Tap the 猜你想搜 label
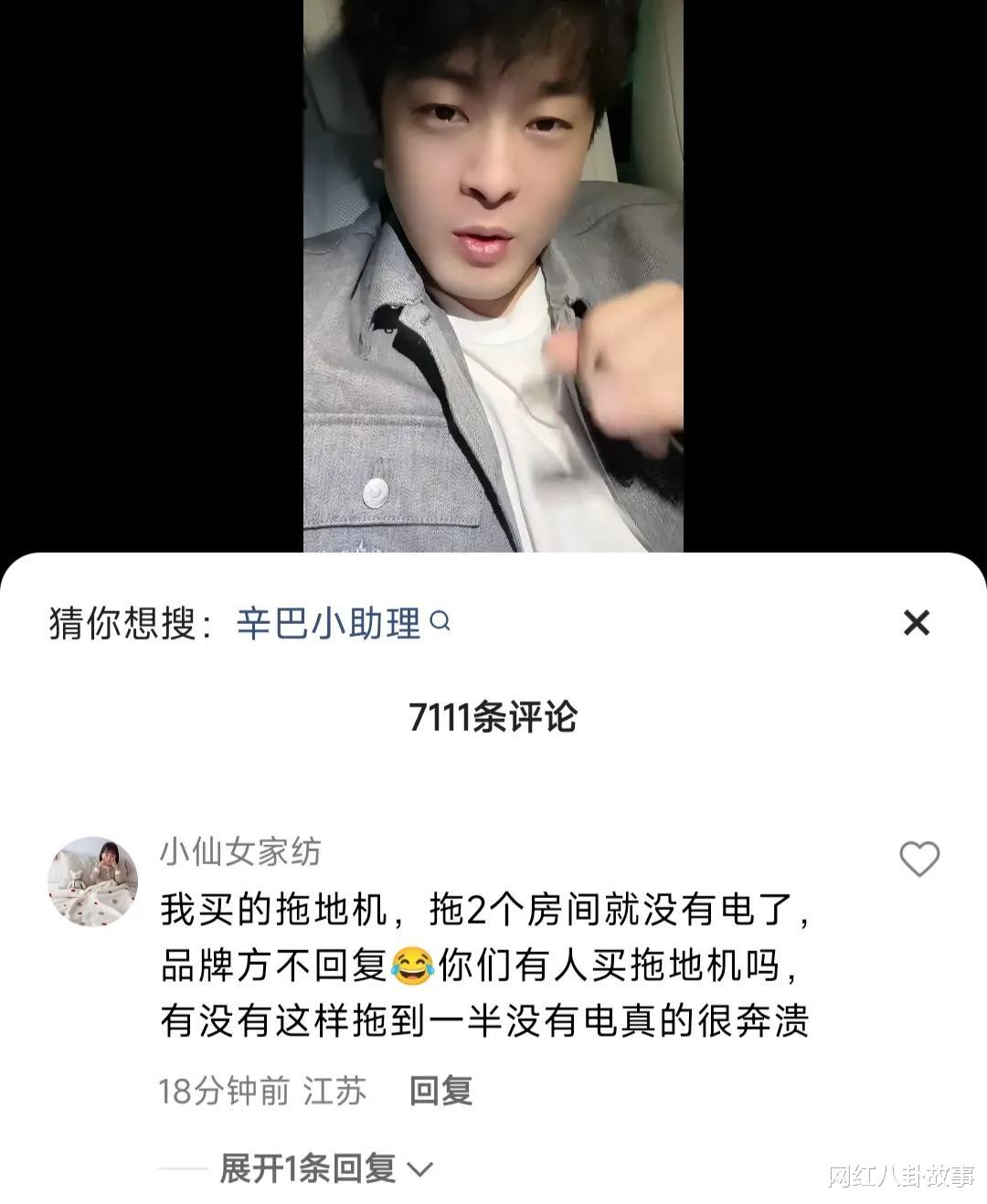987x1204 pixels. [x=122, y=620]
